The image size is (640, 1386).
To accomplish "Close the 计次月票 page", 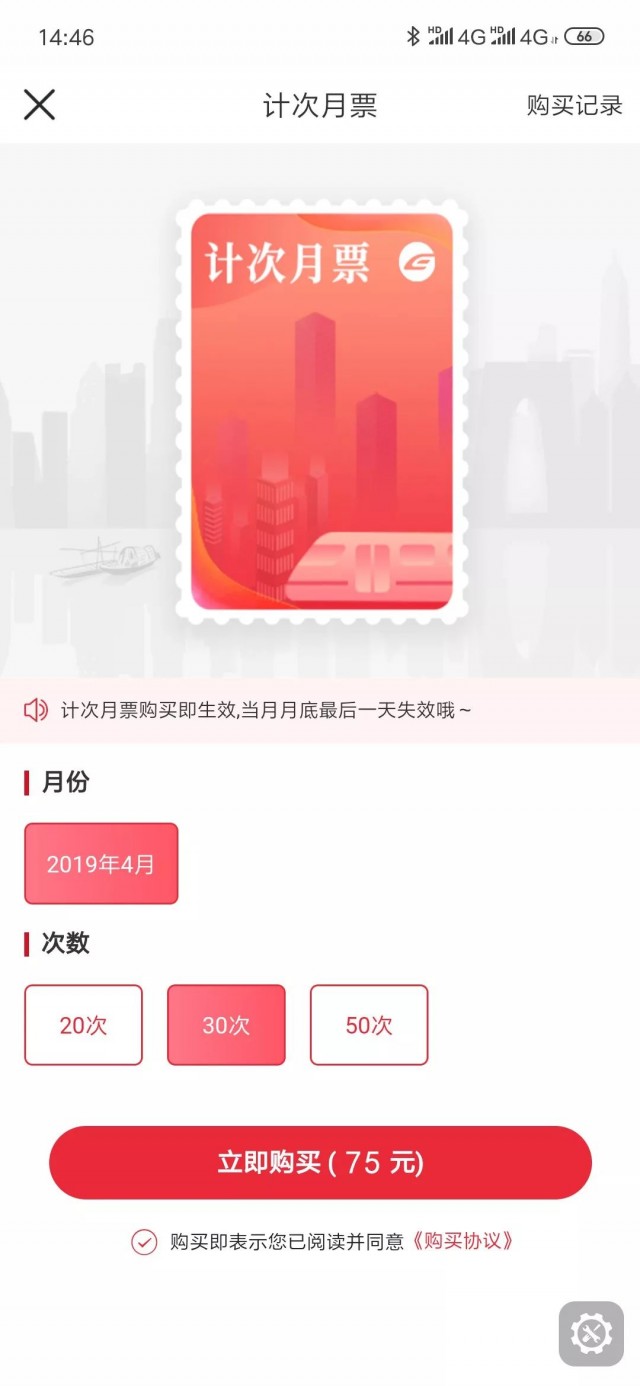I will tap(39, 104).
